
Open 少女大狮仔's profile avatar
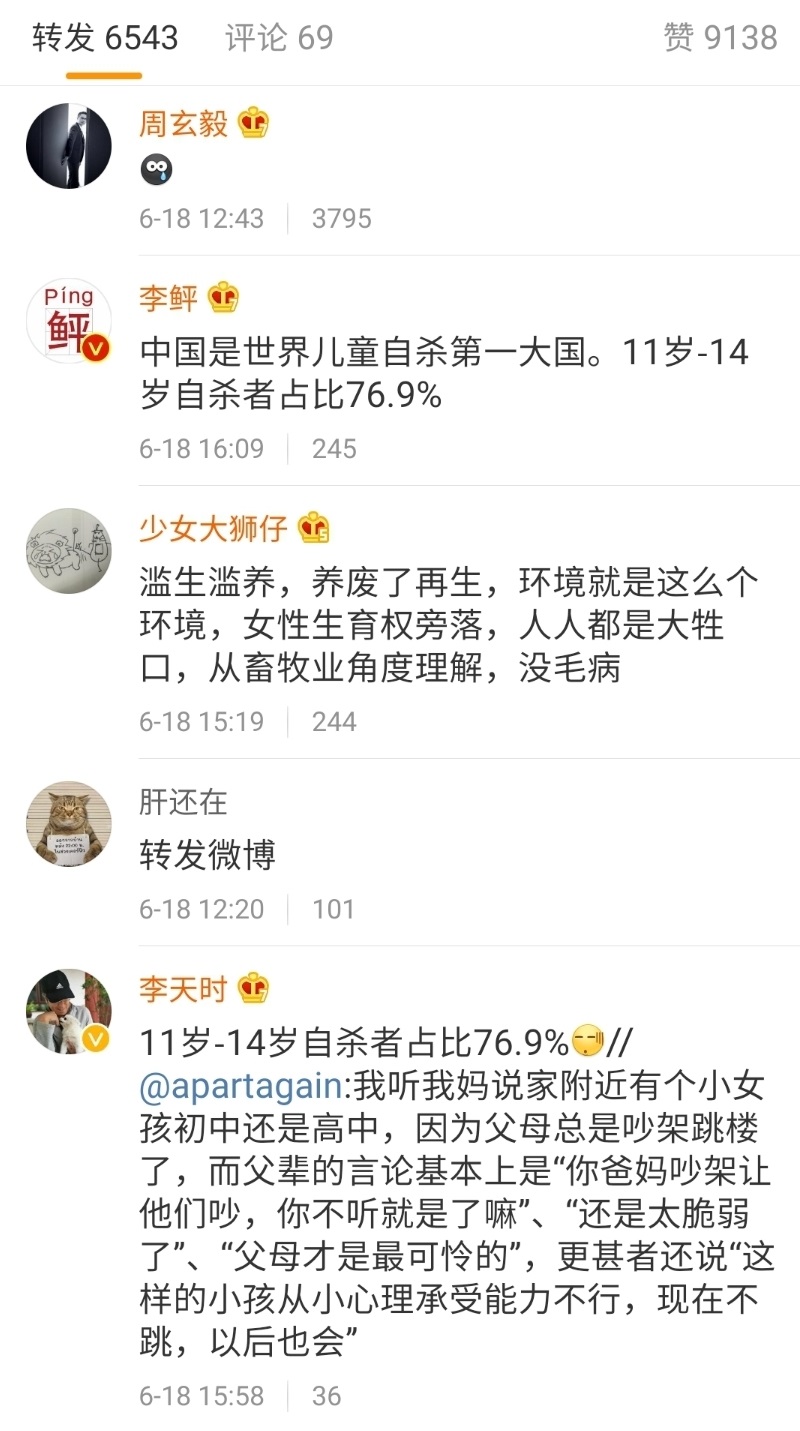(x=69, y=551)
